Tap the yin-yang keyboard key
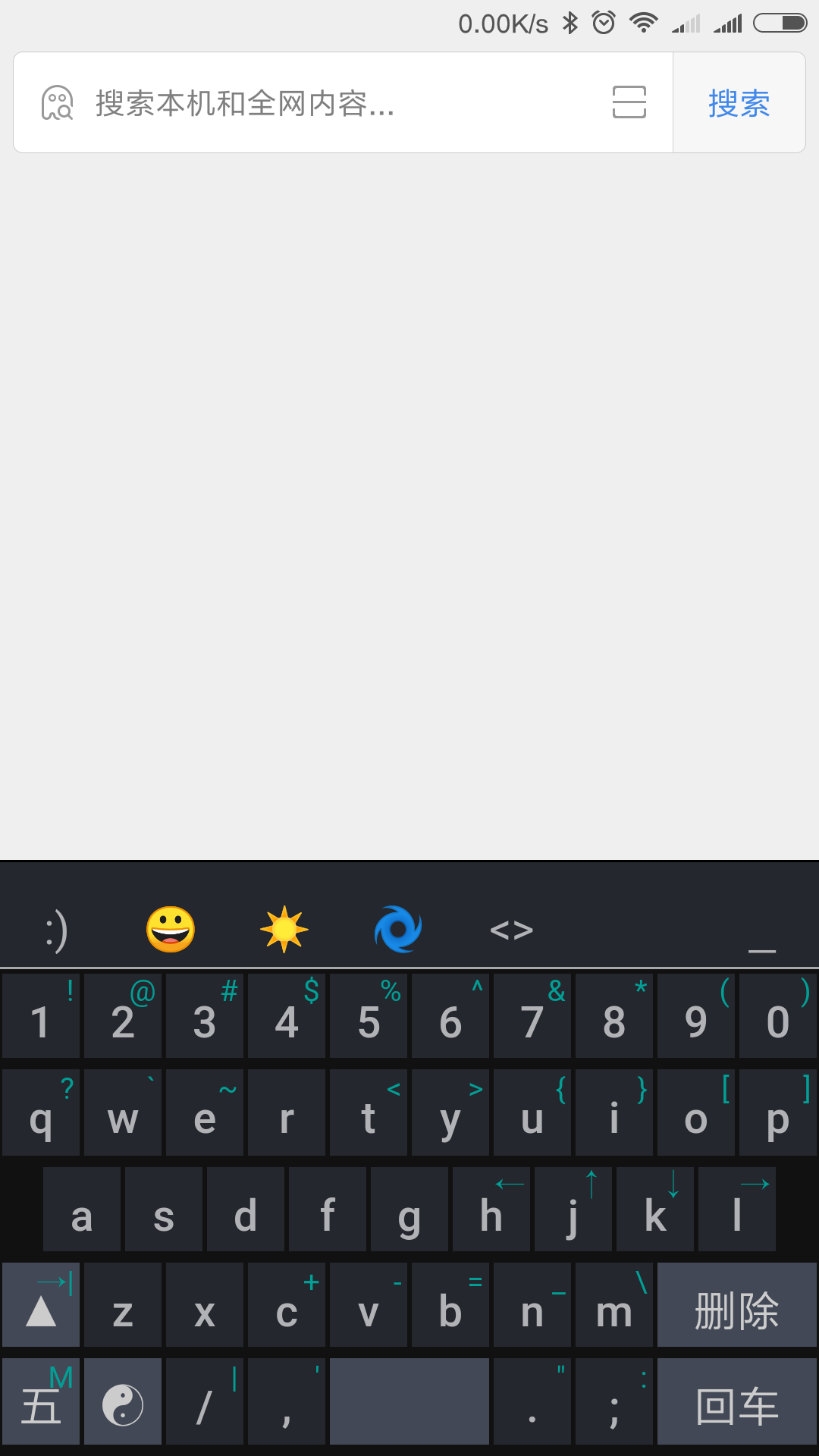 click(123, 1401)
